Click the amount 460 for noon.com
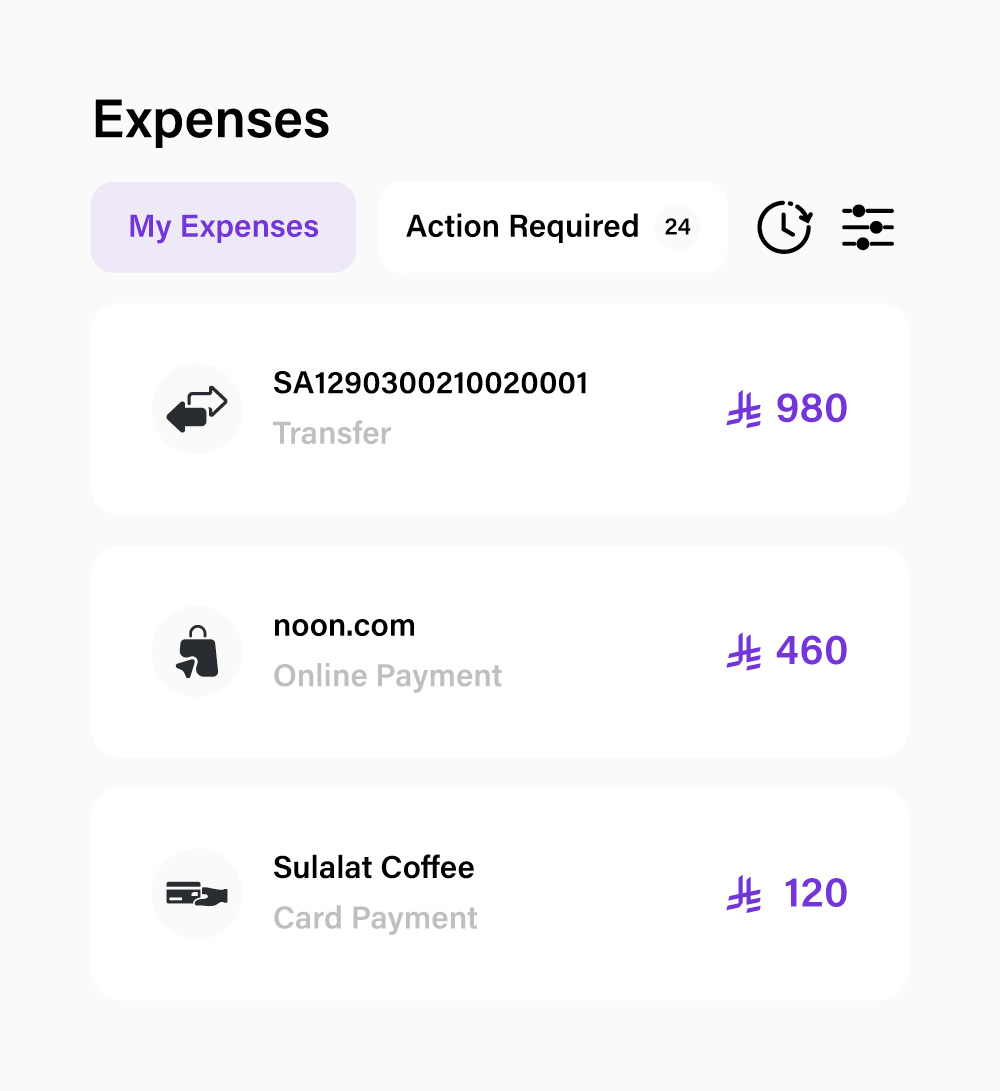Screen dimensions: 1000x1091 click(x=812, y=651)
